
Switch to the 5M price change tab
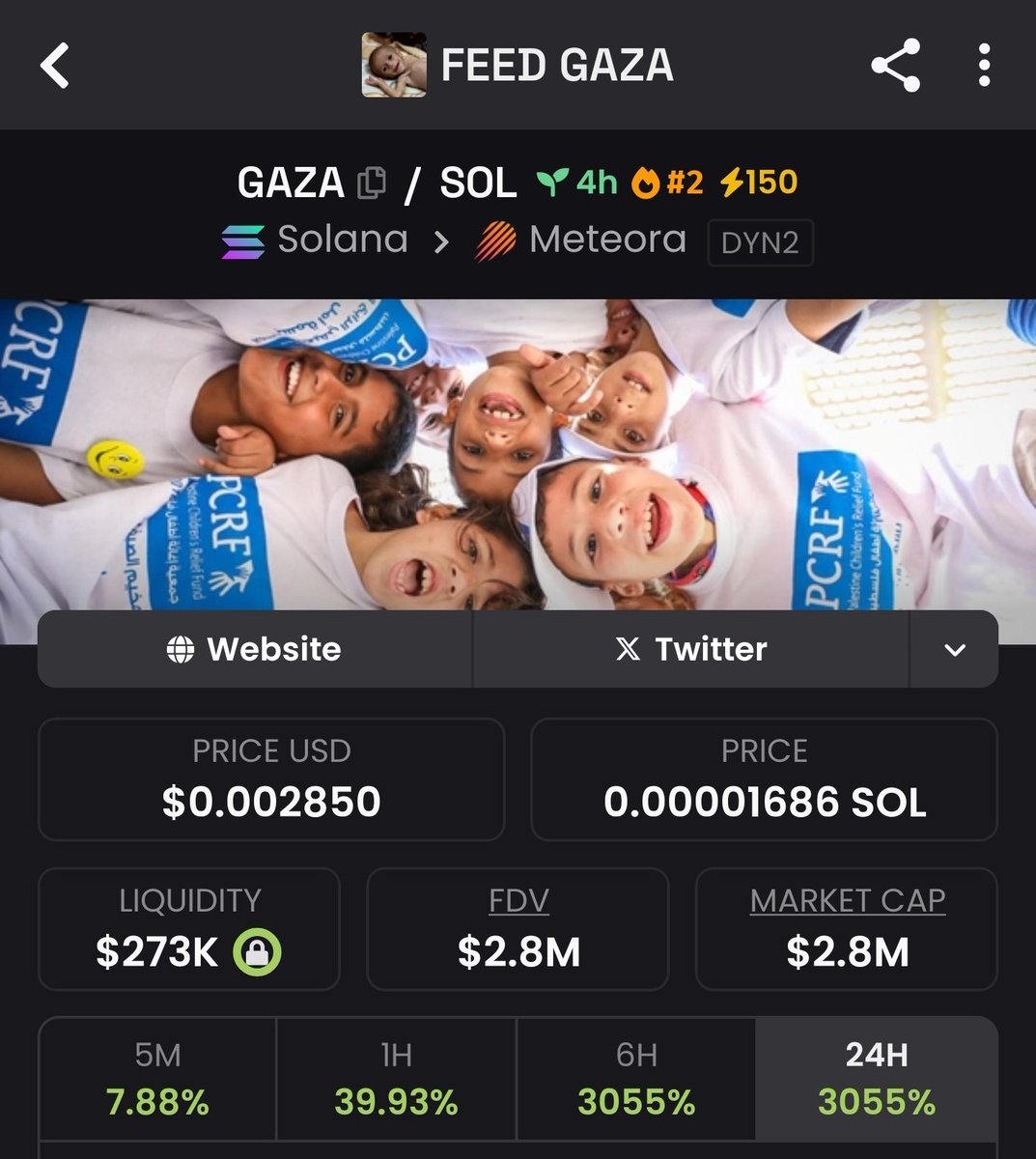click(157, 1079)
